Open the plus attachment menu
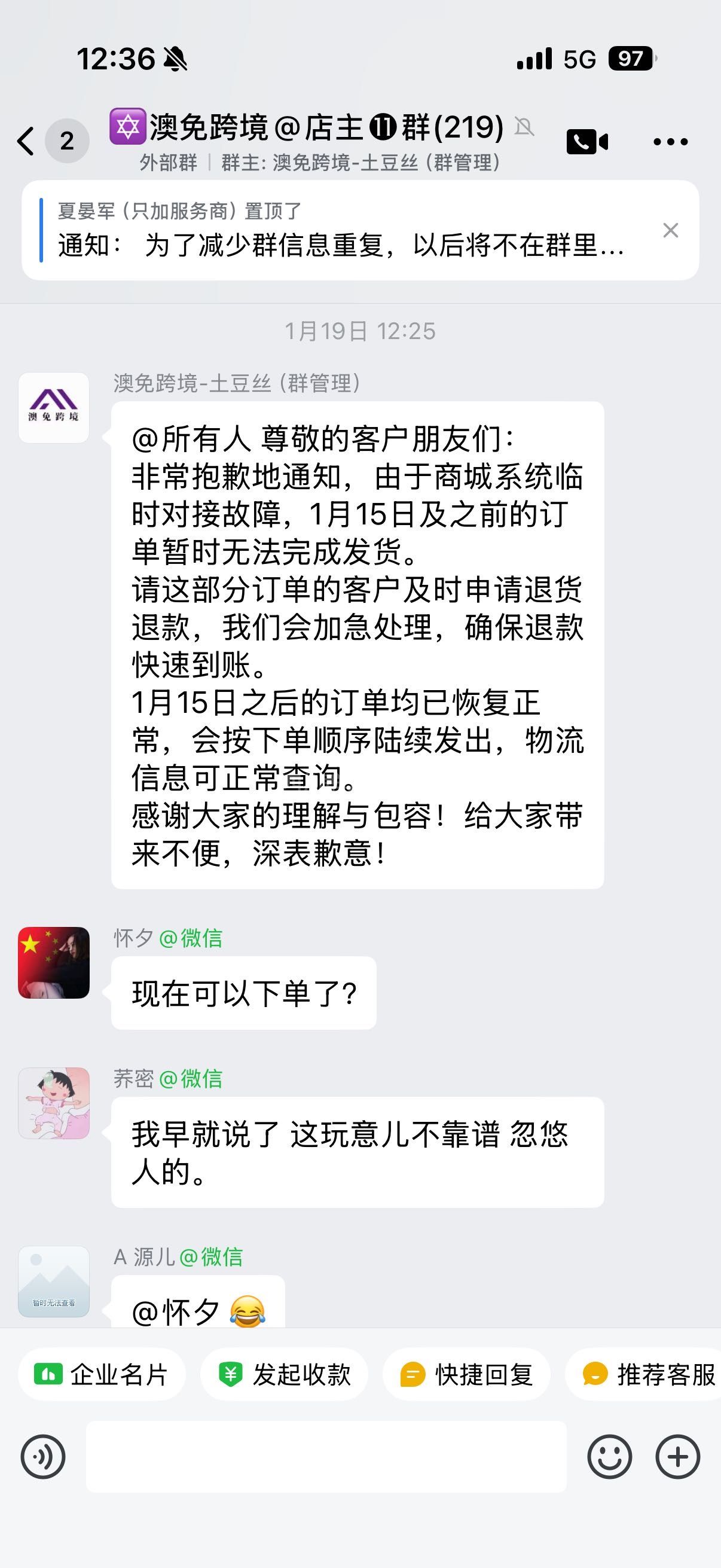 coord(678,1457)
